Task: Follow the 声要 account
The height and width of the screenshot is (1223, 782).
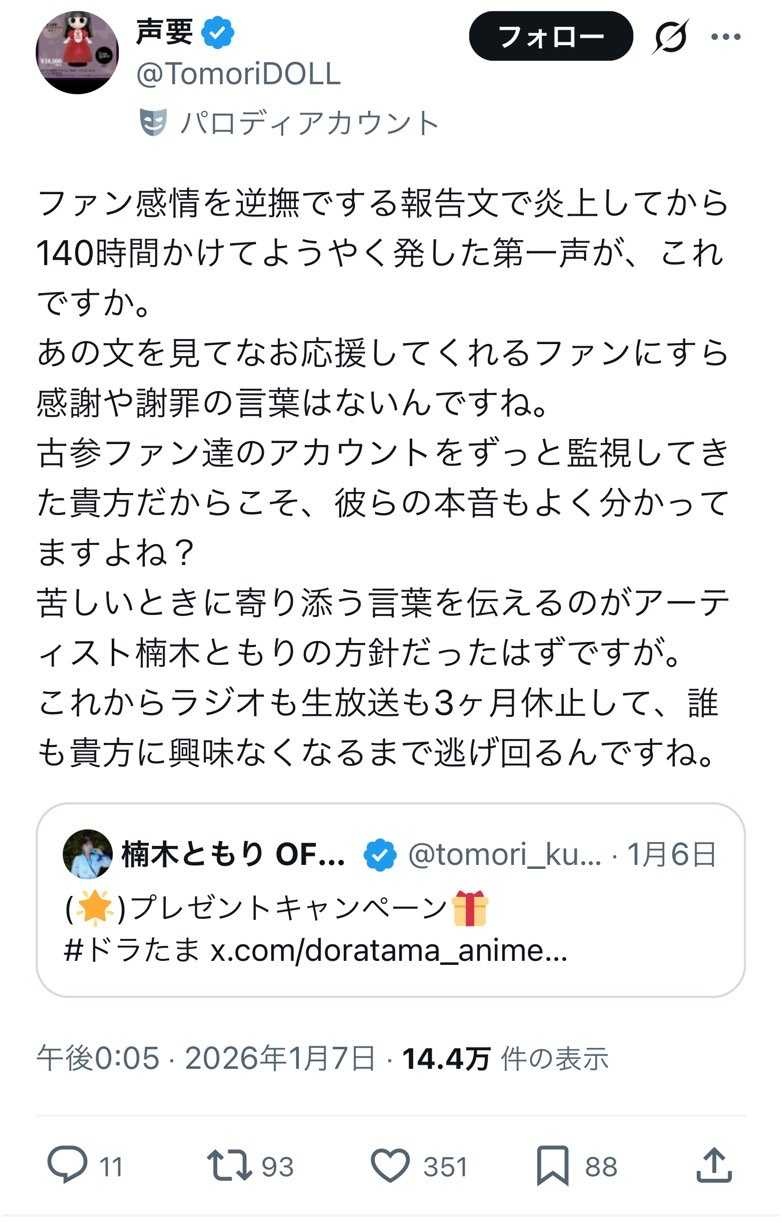Action: (x=550, y=37)
